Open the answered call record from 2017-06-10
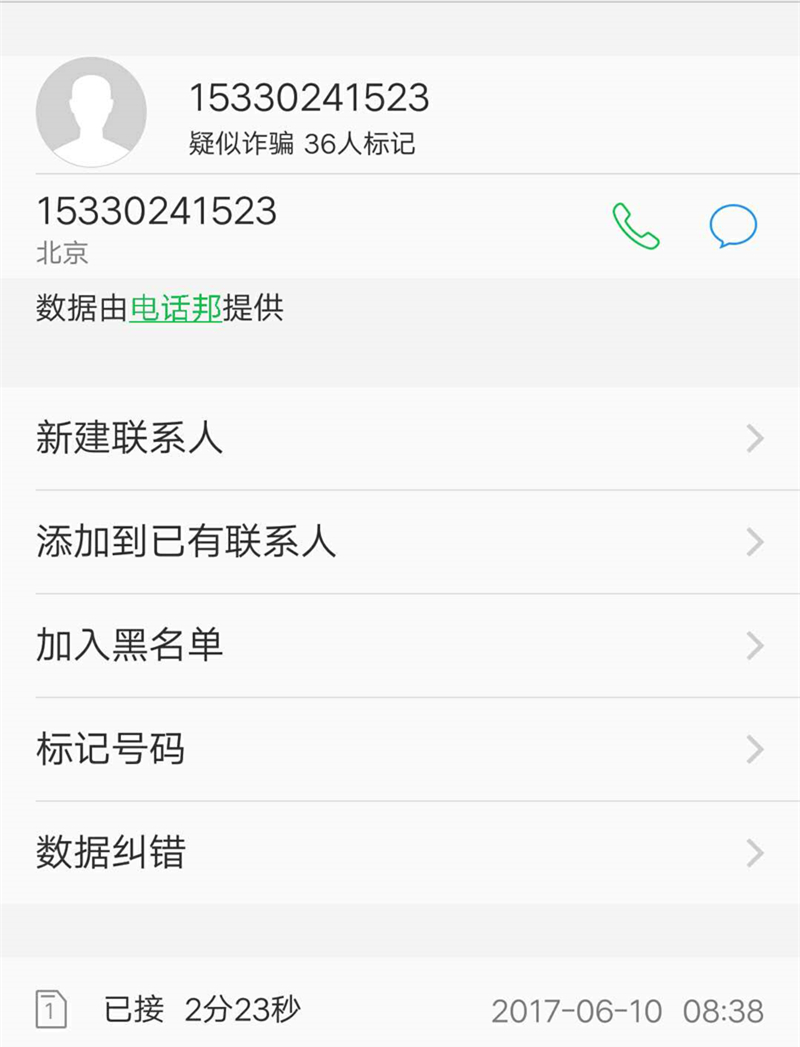The height and width of the screenshot is (1047, 800). pos(400,1010)
